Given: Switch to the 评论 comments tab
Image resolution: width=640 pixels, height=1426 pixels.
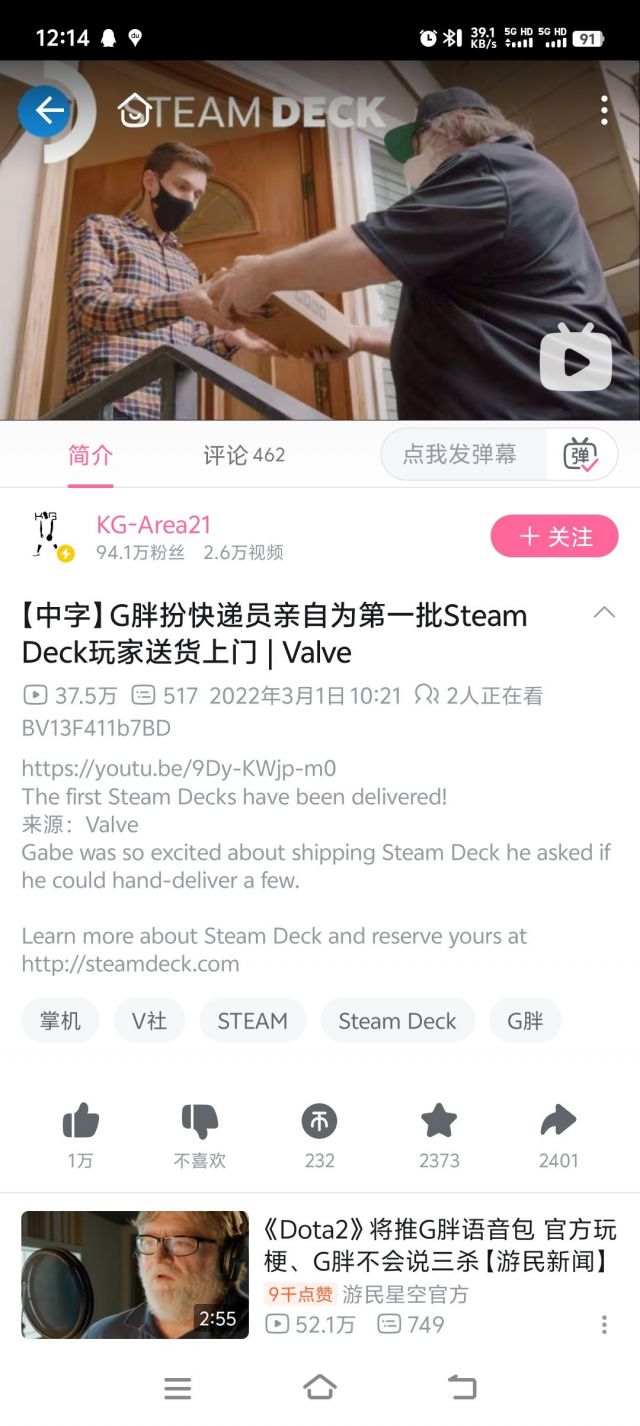Looking at the screenshot, I should point(244,455).
